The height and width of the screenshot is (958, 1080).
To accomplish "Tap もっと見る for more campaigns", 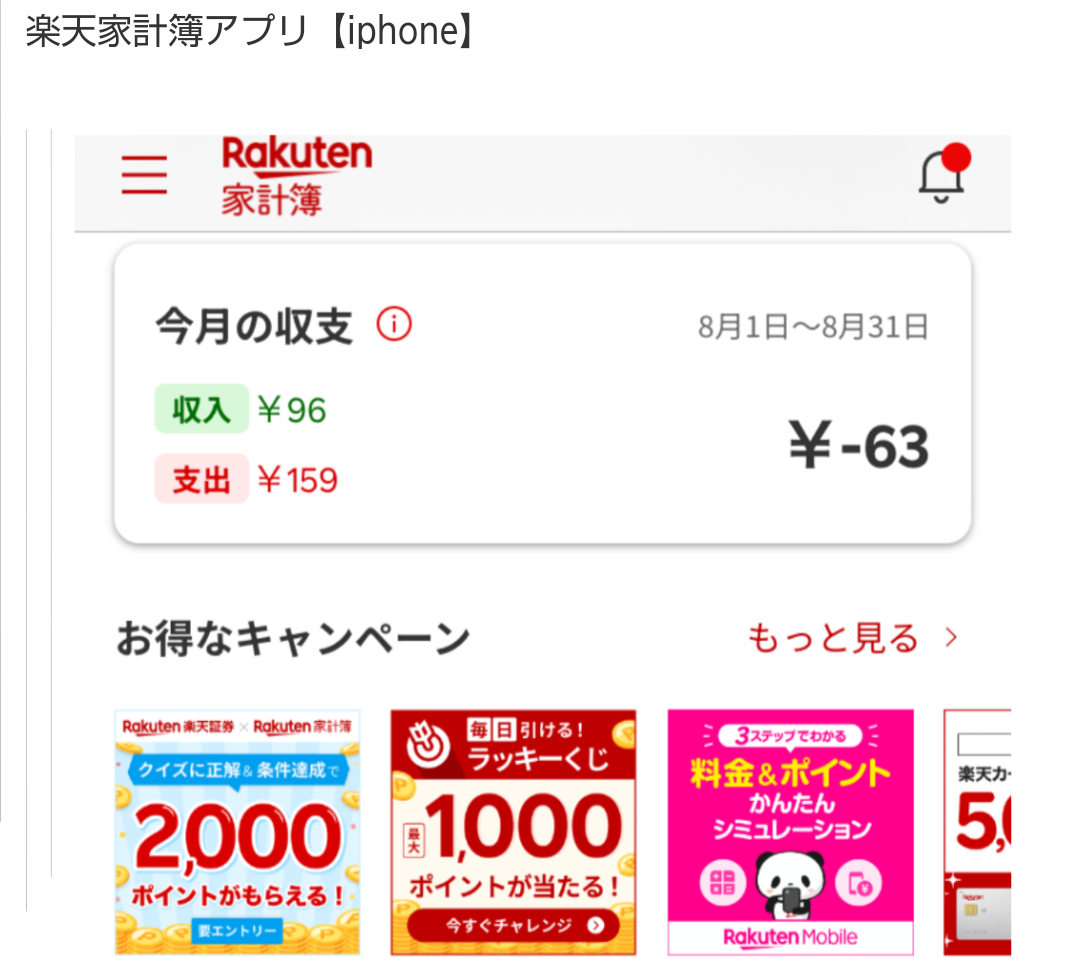I will click(851, 638).
